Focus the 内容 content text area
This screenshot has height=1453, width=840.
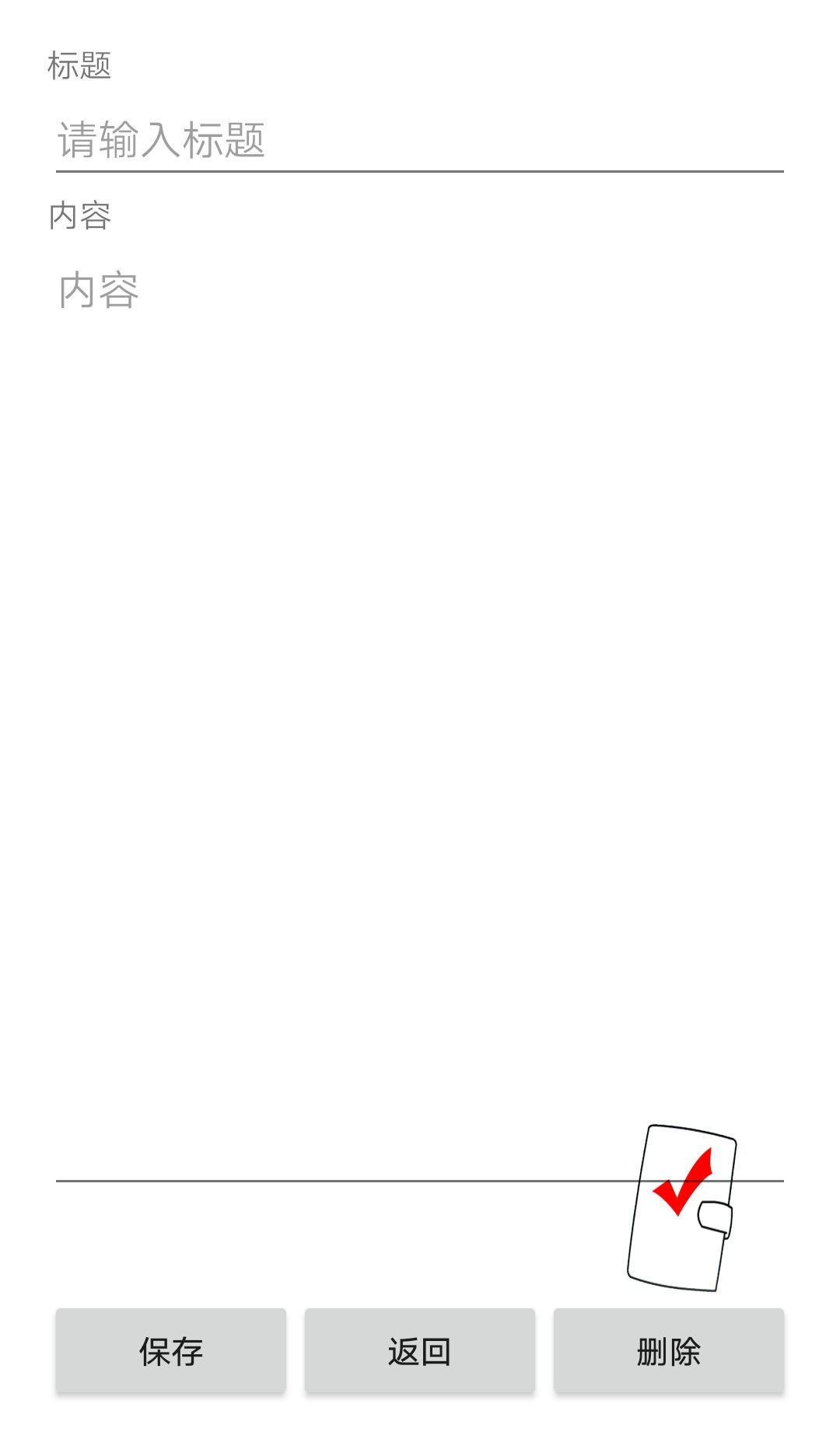(418, 700)
